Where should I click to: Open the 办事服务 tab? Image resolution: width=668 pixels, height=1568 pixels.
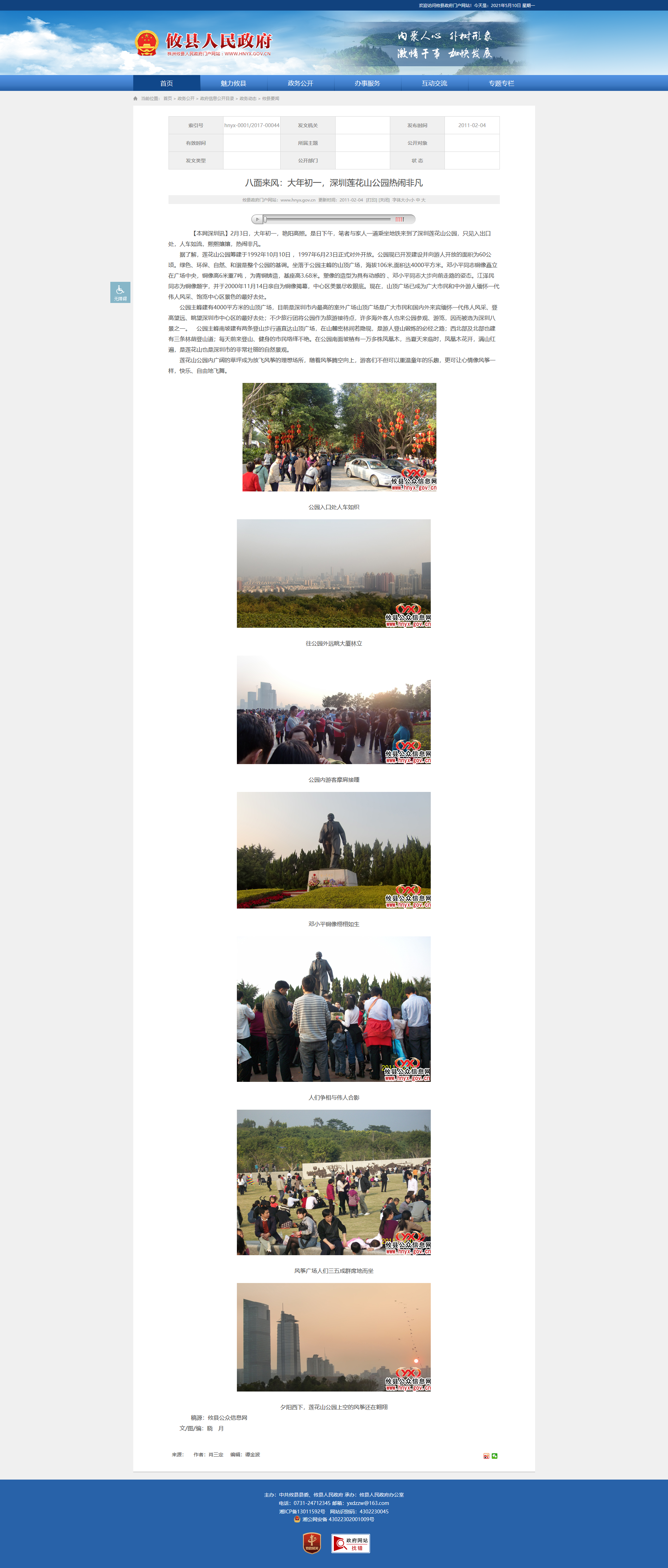pyautogui.click(x=367, y=83)
